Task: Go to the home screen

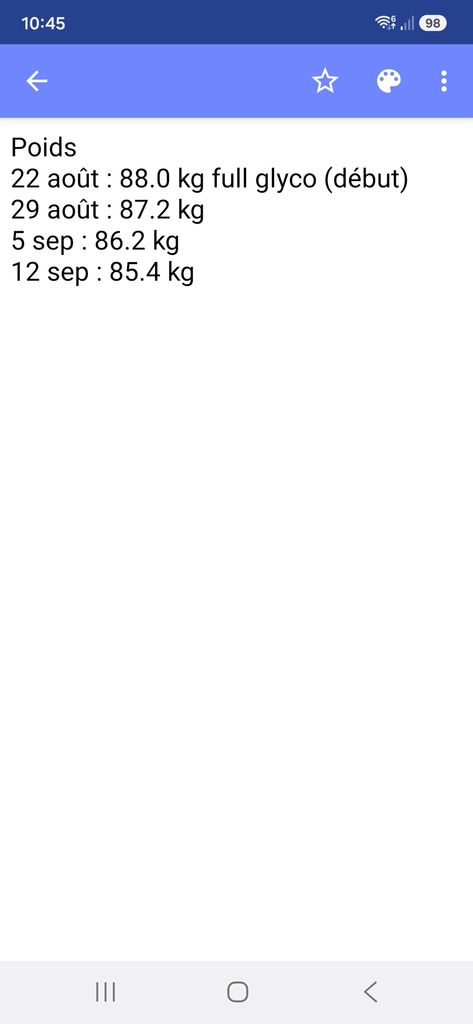Action: pos(237,992)
